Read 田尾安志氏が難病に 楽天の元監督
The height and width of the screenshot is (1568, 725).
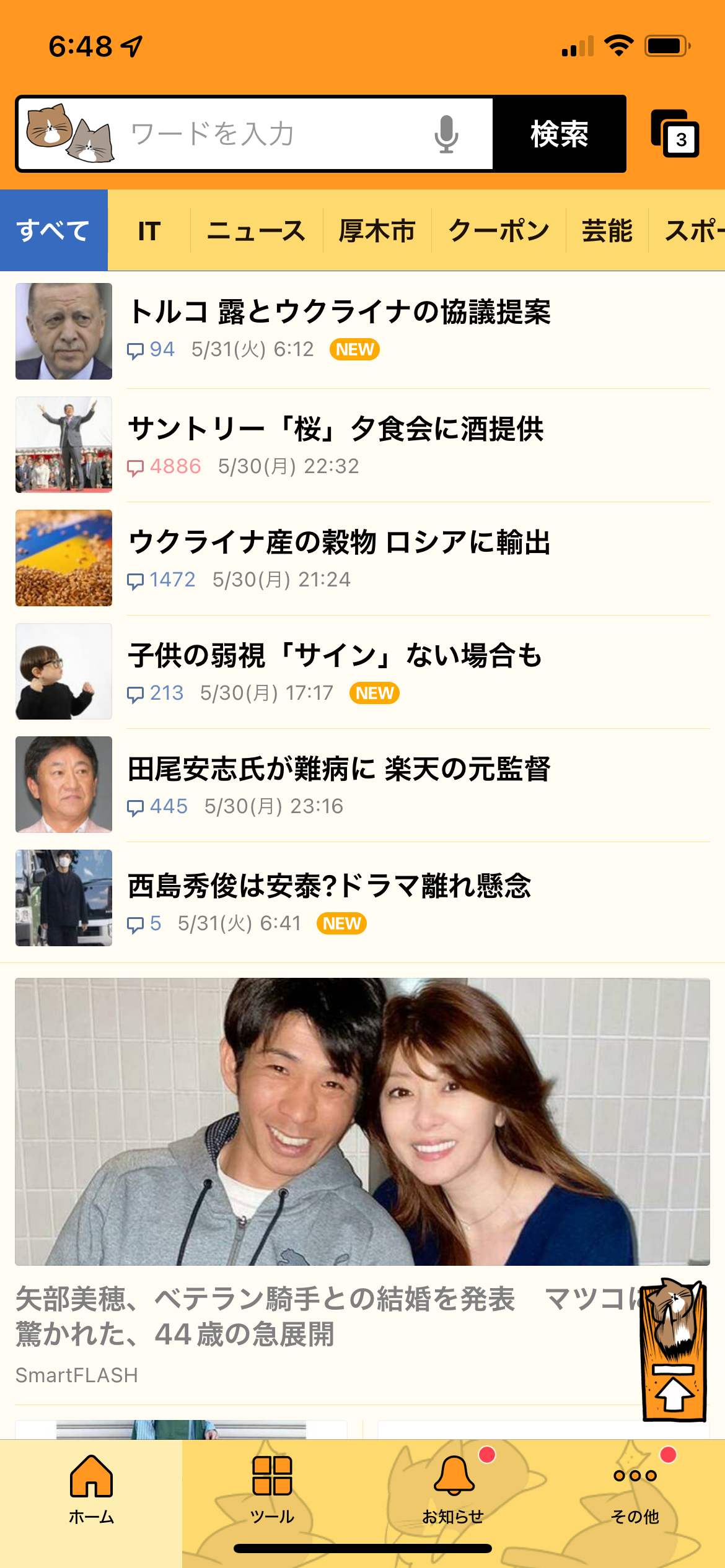tap(339, 769)
